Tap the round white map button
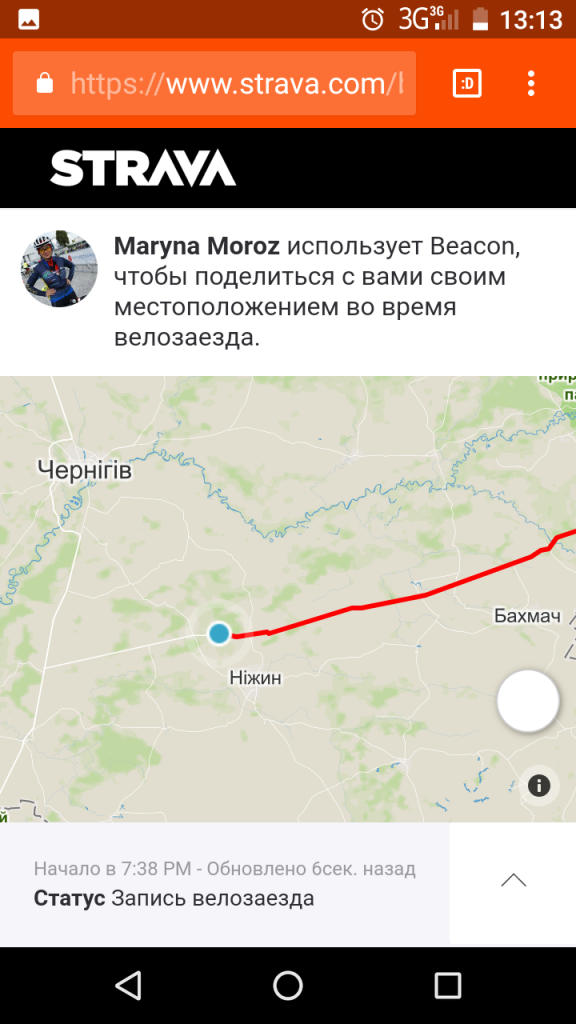 (x=528, y=700)
